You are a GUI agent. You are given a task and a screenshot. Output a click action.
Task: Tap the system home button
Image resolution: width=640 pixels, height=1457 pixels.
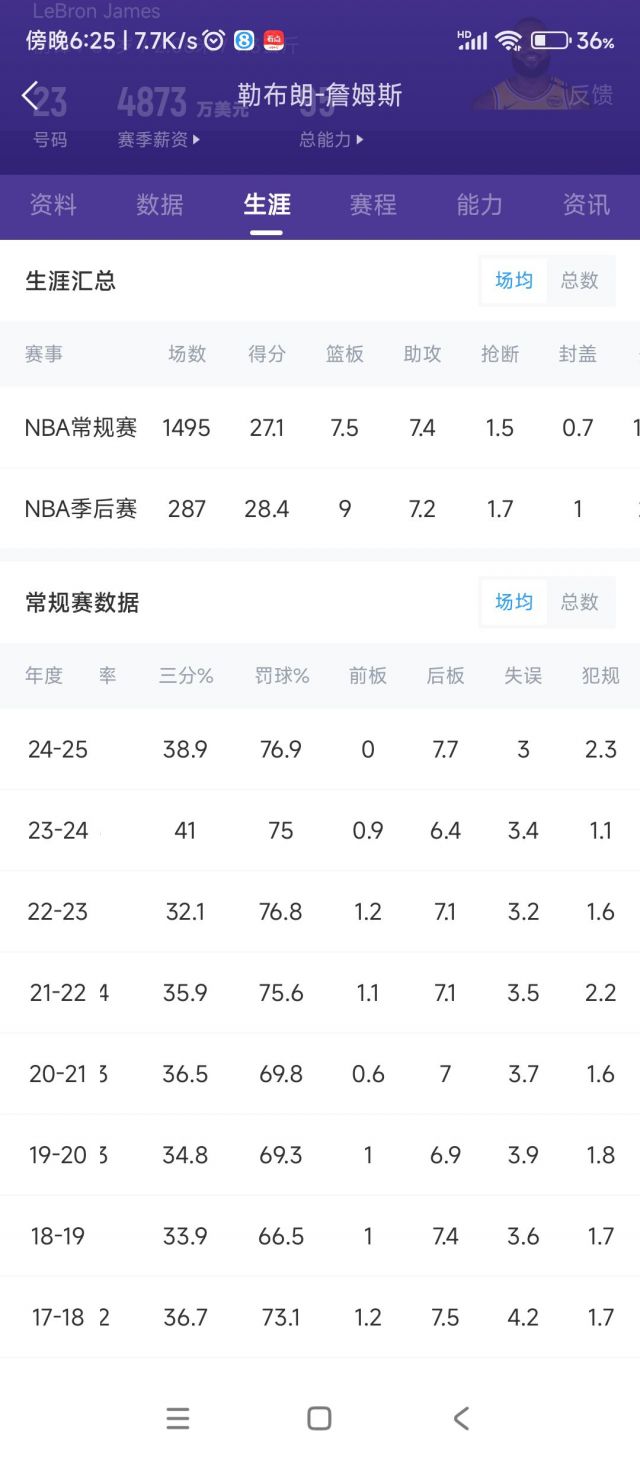pos(319,1418)
